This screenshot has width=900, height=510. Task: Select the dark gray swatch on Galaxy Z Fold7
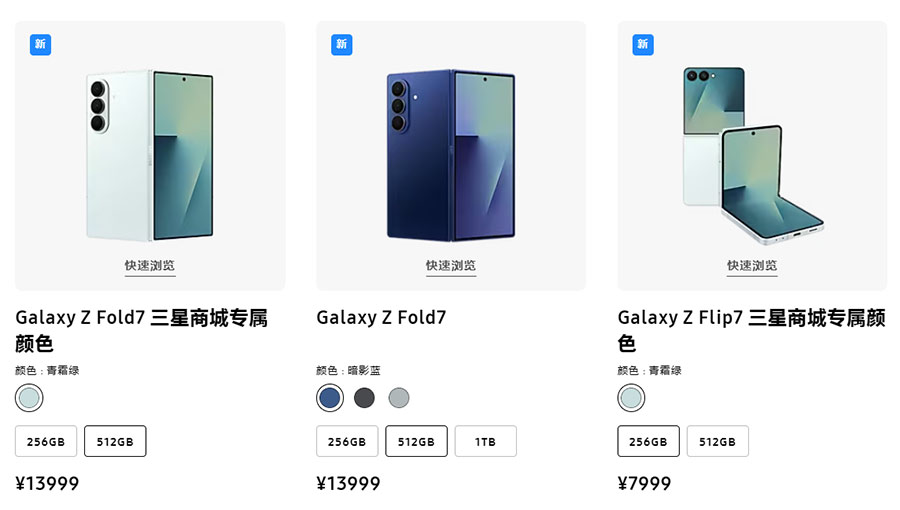click(x=364, y=398)
